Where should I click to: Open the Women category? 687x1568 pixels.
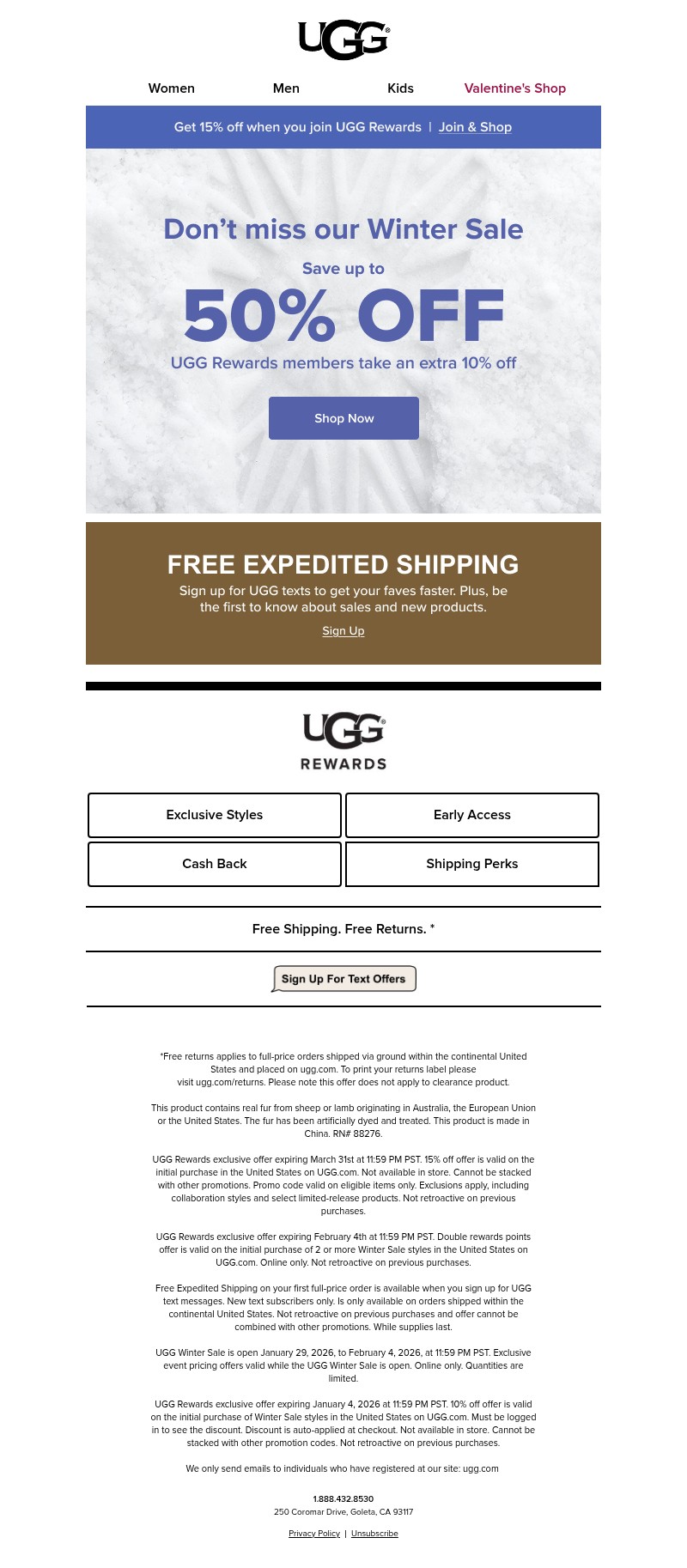point(171,88)
